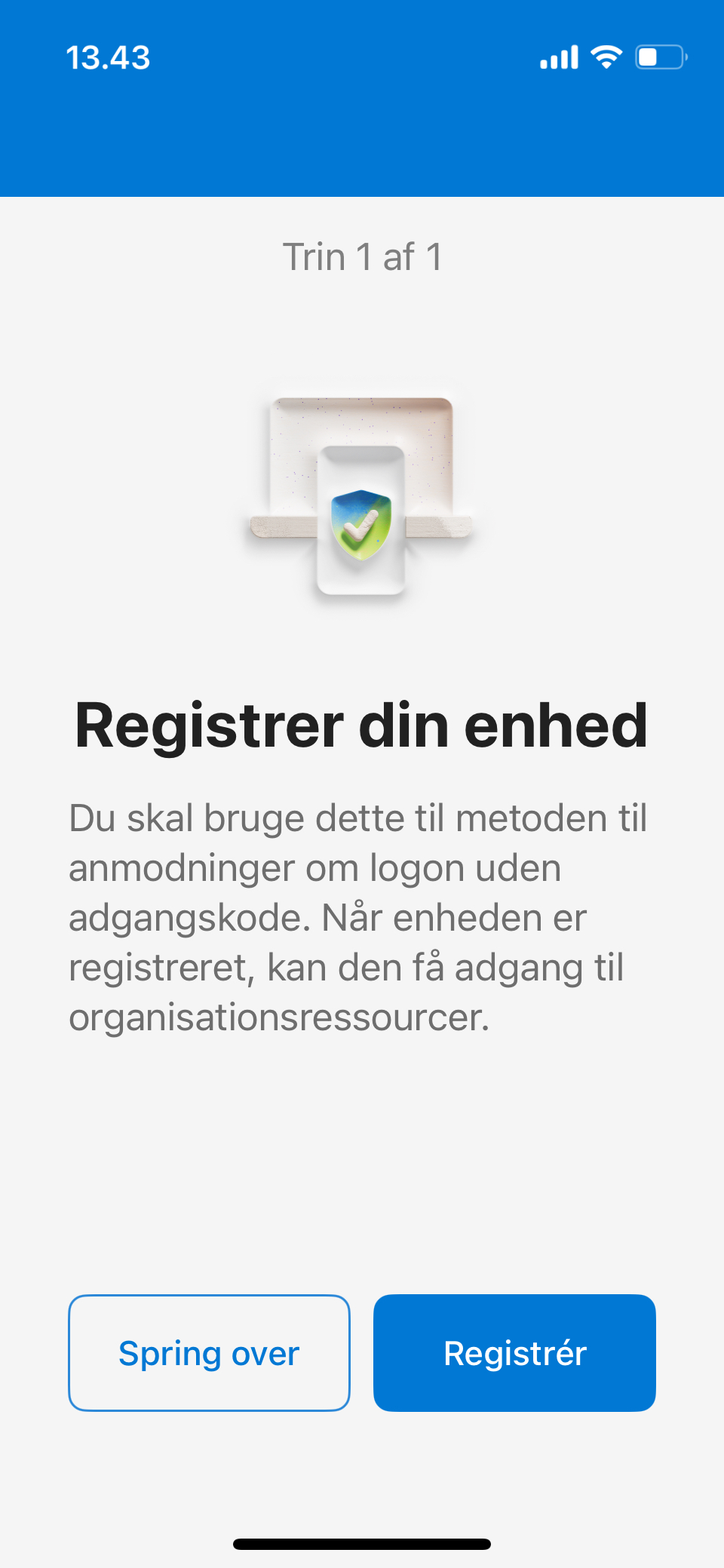Skip registration with Spring over

tap(209, 1353)
